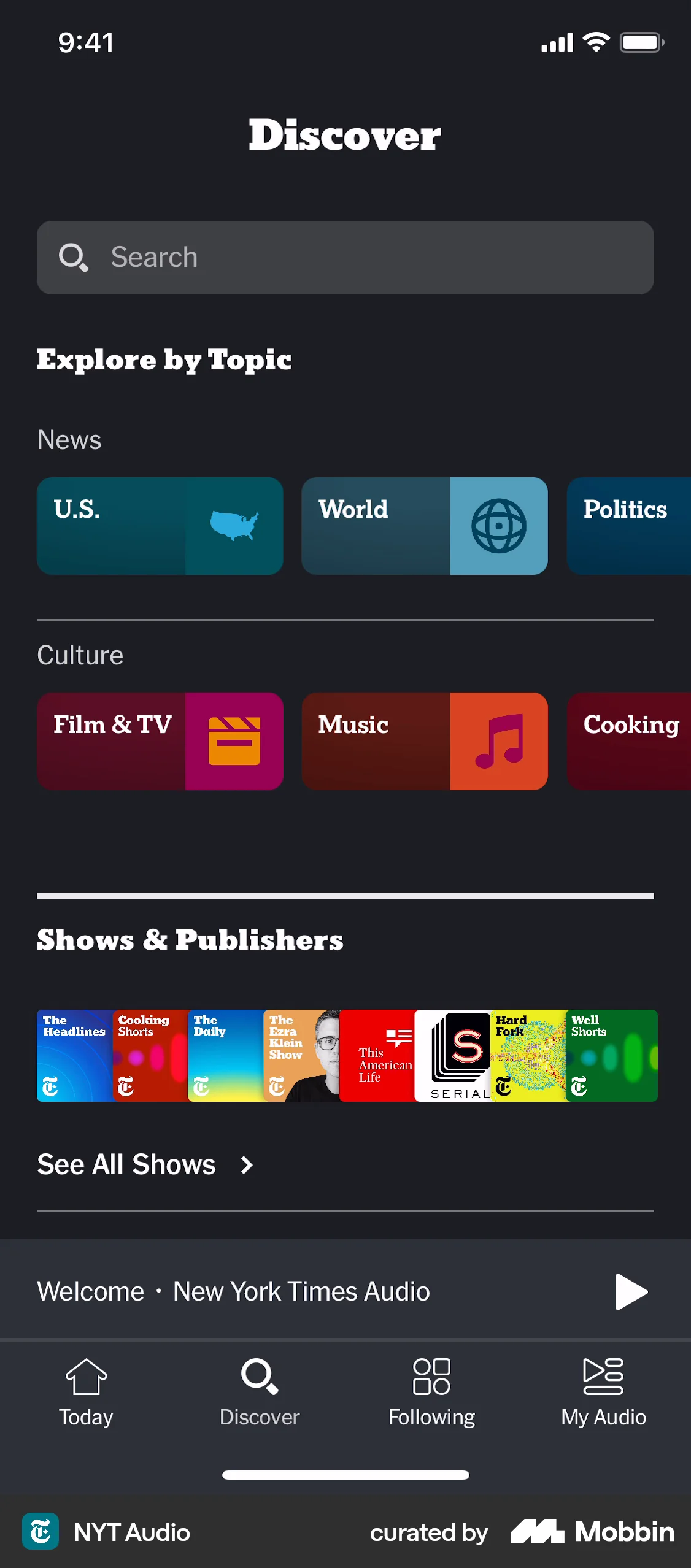Open the Hard Fork show cover
The image size is (691, 1568).
(529, 1056)
